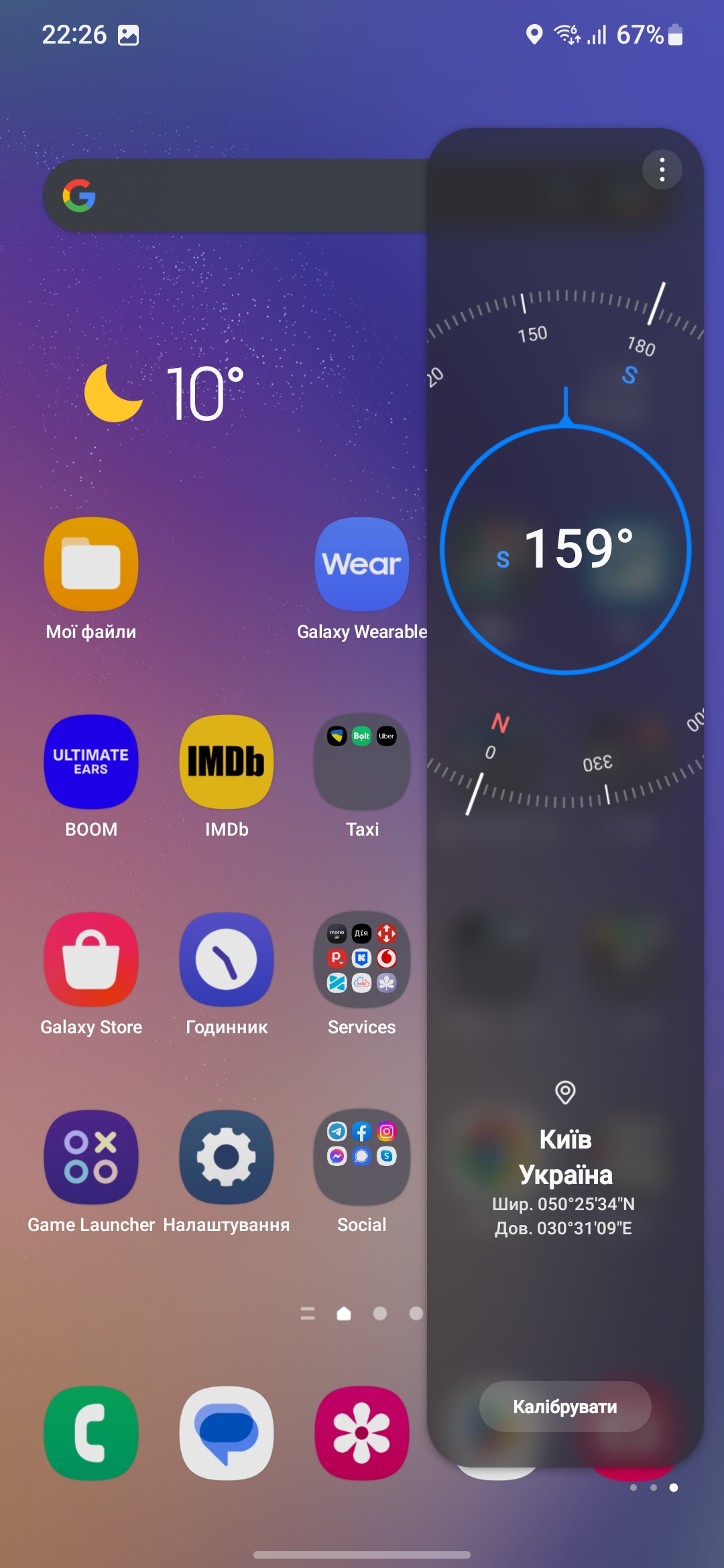Image resolution: width=724 pixels, height=1568 pixels.
Task: Open the IMDb app
Action: tap(227, 762)
